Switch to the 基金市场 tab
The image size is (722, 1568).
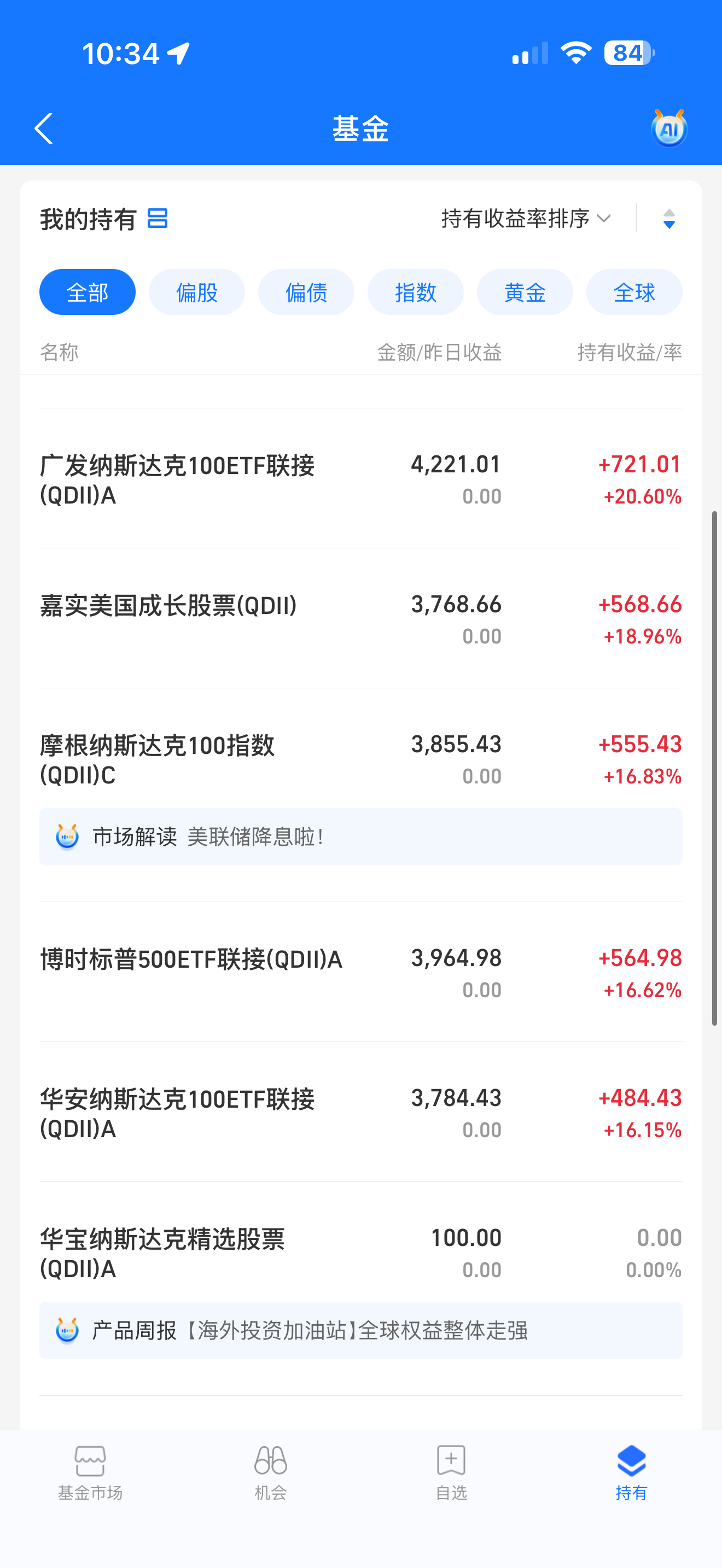coord(90,1473)
